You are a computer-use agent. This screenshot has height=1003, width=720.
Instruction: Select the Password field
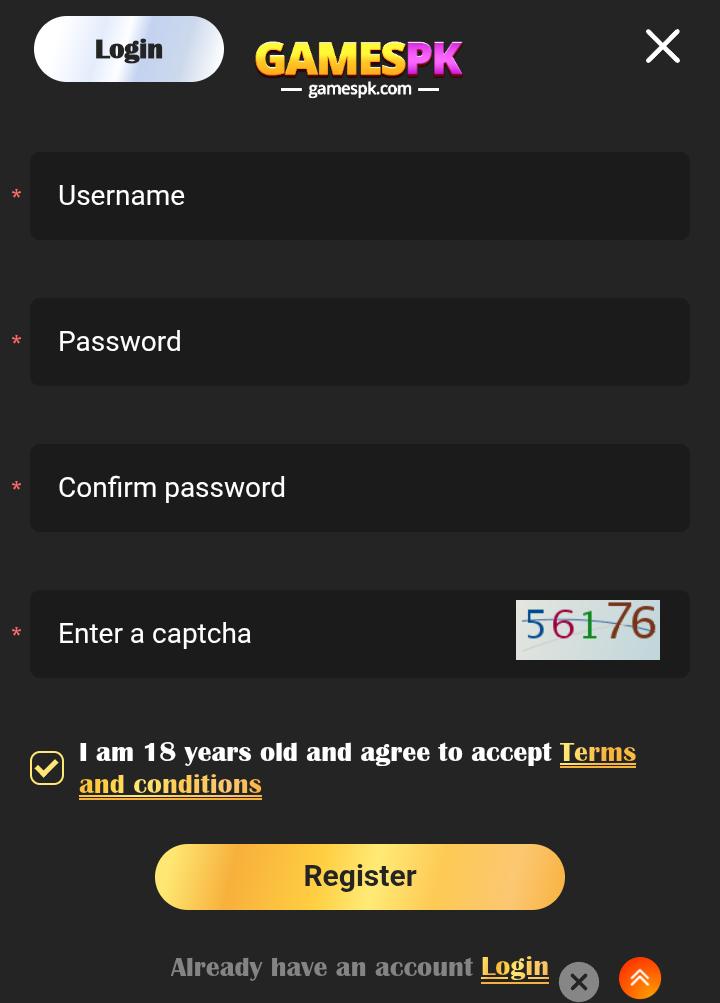pyautogui.click(x=359, y=342)
